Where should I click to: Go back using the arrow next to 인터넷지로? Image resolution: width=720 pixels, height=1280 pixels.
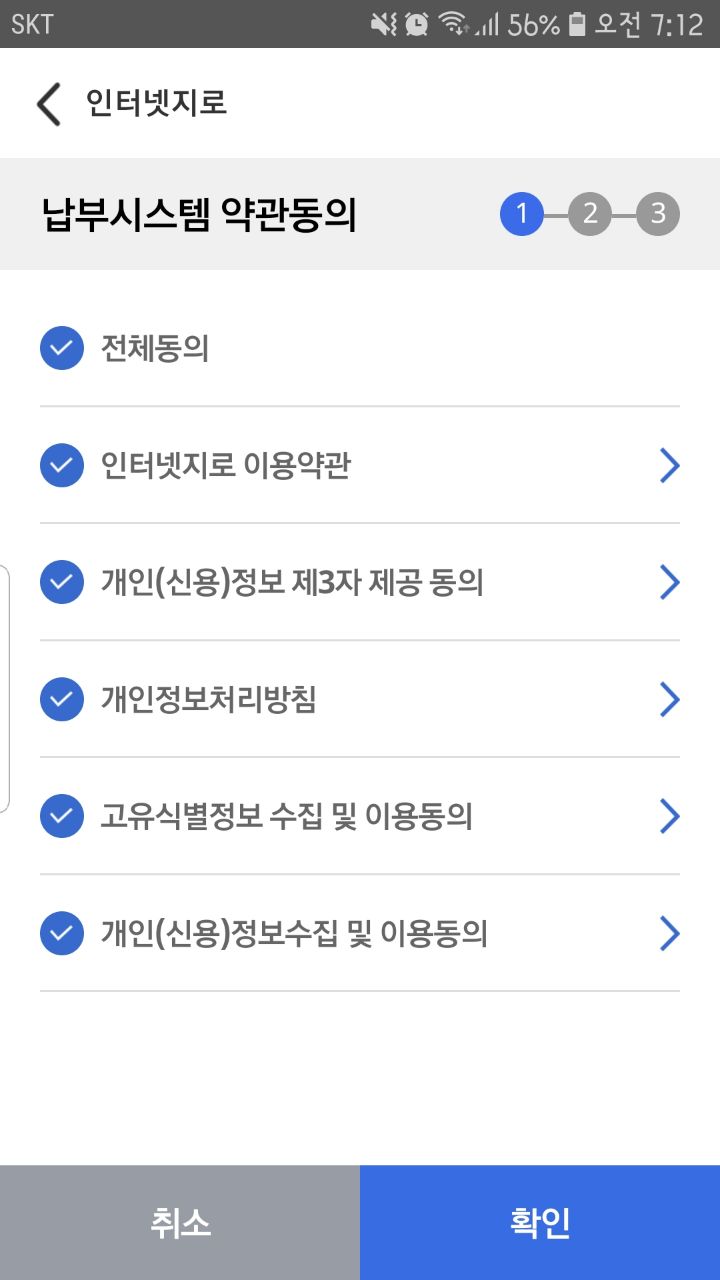click(48, 104)
